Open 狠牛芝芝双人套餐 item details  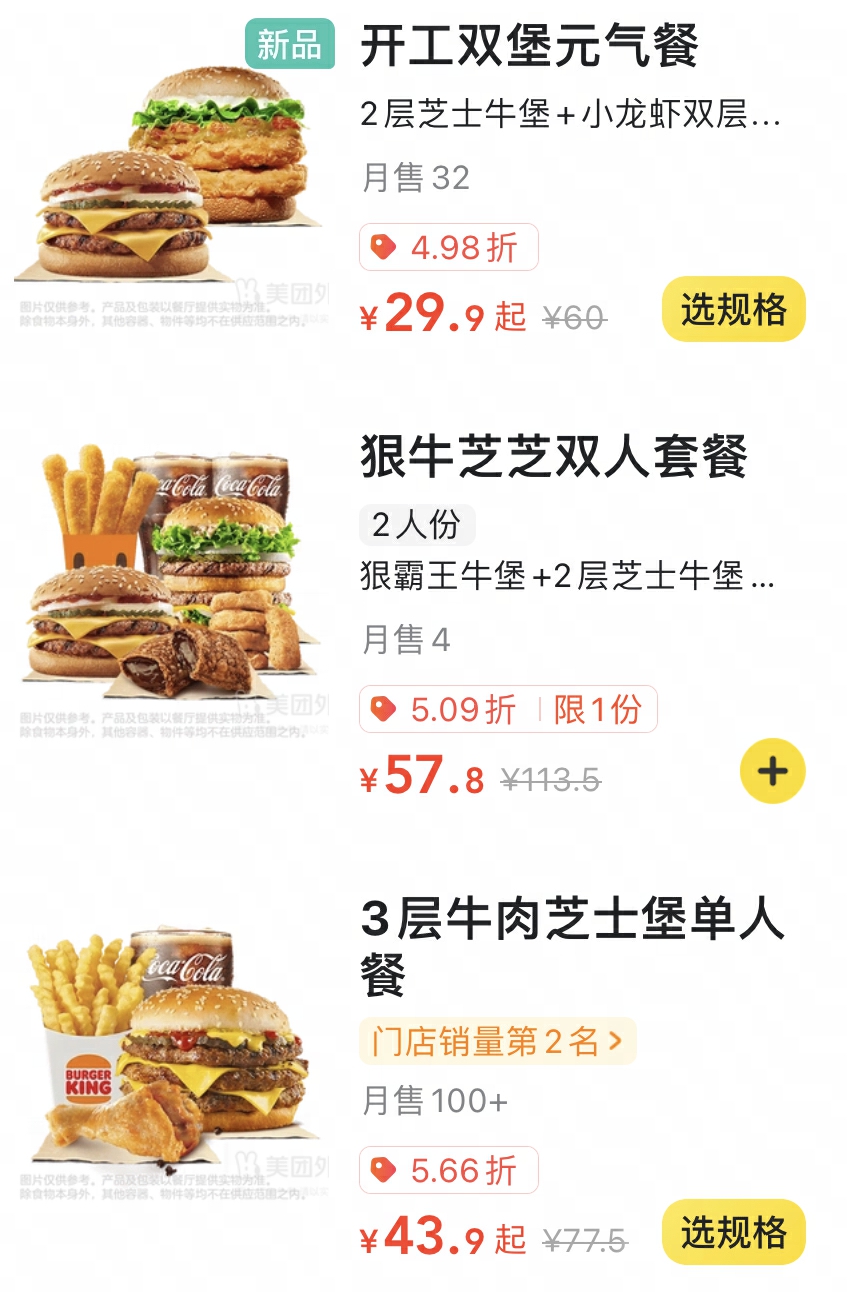(553, 458)
